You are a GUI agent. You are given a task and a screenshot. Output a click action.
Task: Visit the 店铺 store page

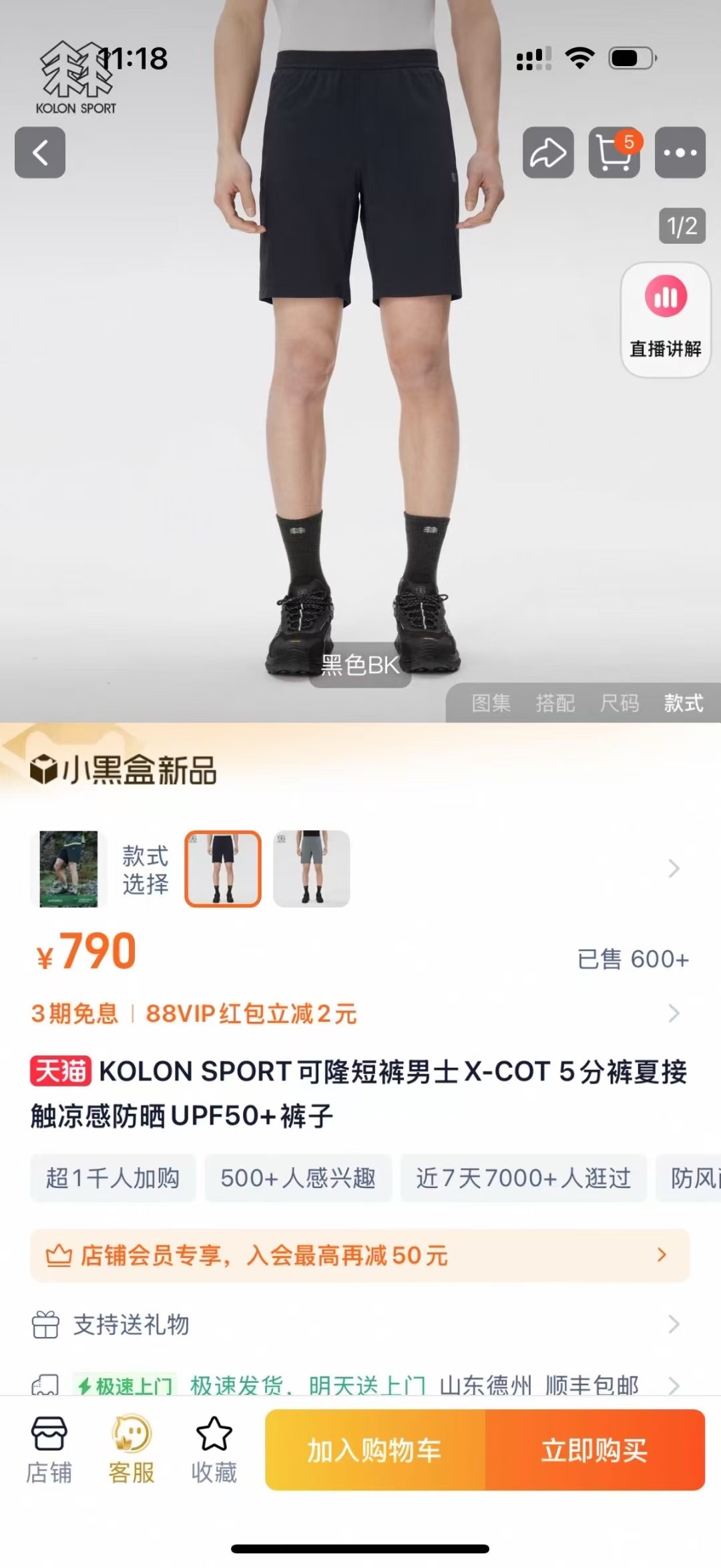pyautogui.click(x=49, y=1449)
